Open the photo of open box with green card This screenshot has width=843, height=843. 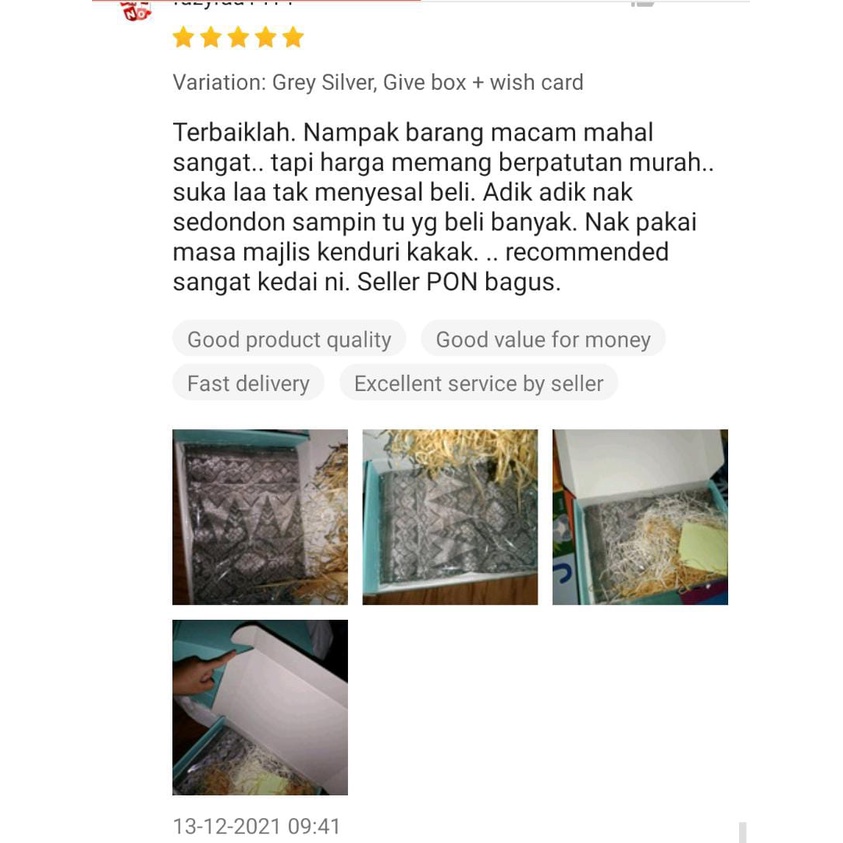[x=640, y=517]
